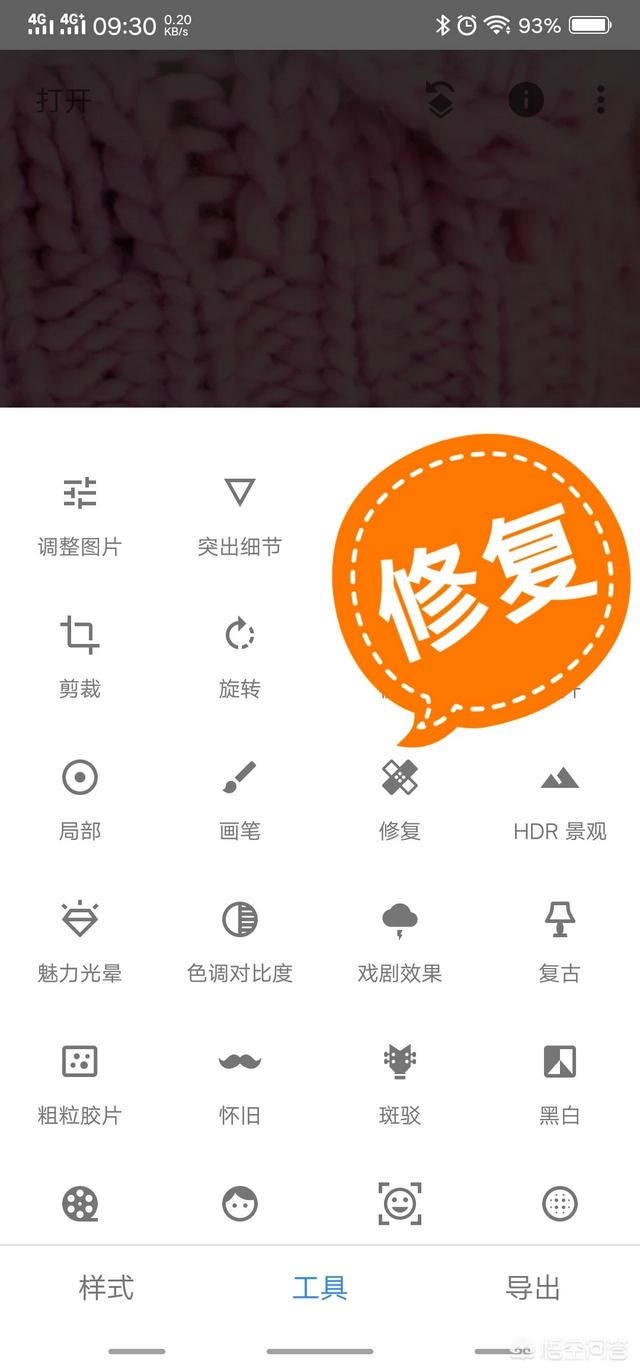Switch to the 导出 export tab
640x1372 pixels.
click(533, 1288)
